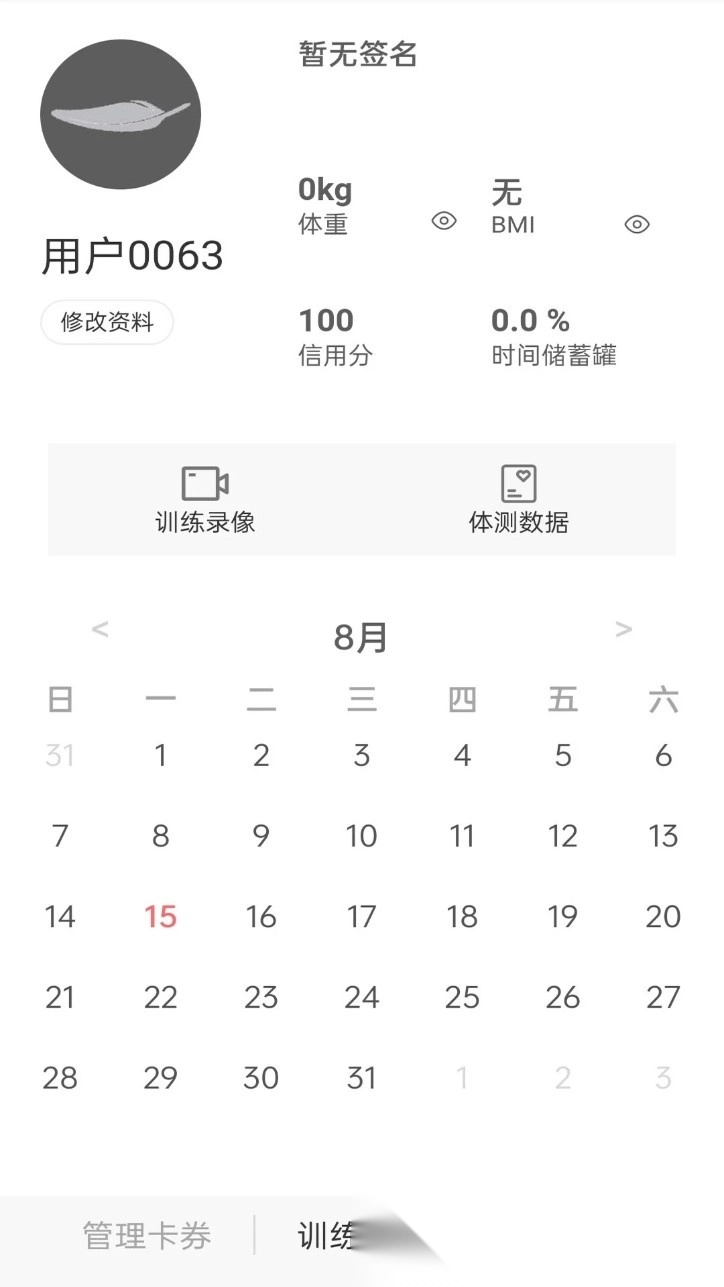The width and height of the screenshot is (724, 1287).
Task: Click the 修改资料 edit profile button
Action: [107, 322]
